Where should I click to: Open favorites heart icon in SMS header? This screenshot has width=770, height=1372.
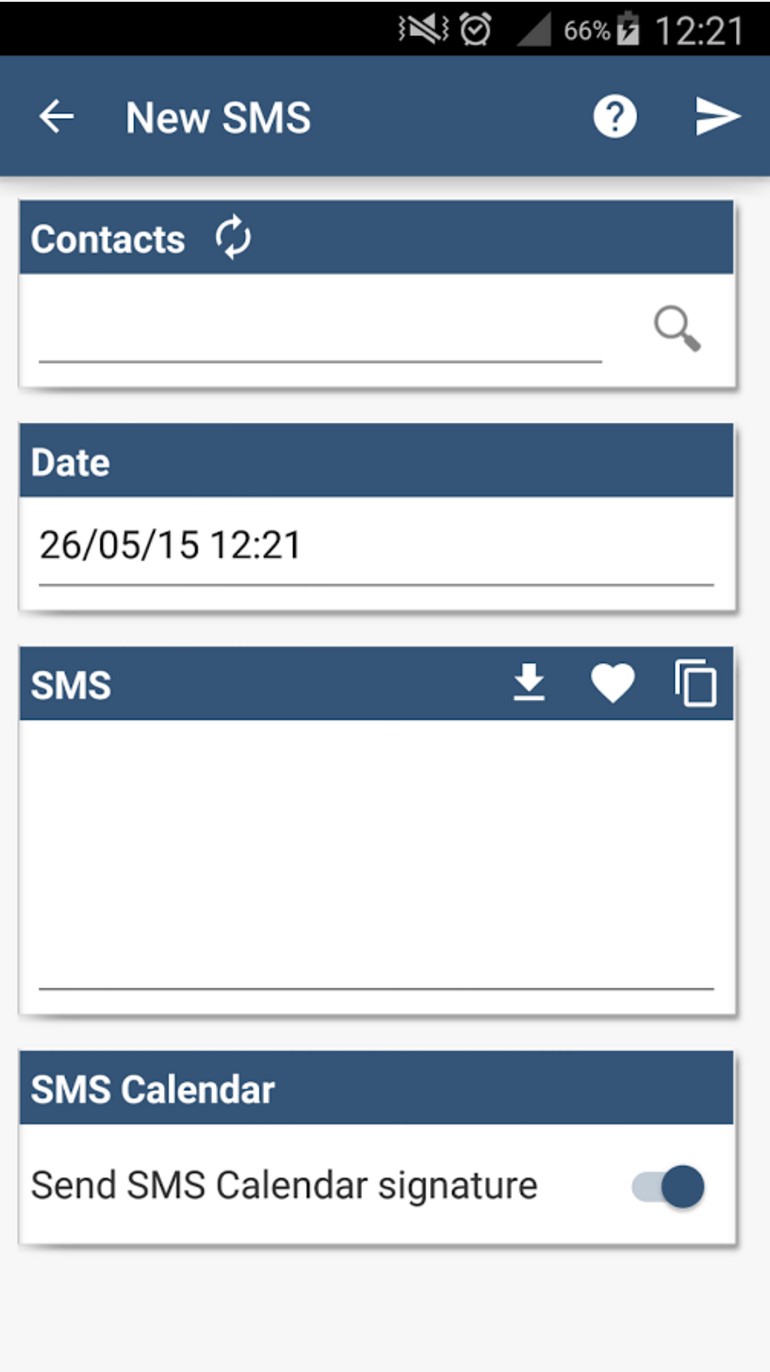tap(612, 684)
